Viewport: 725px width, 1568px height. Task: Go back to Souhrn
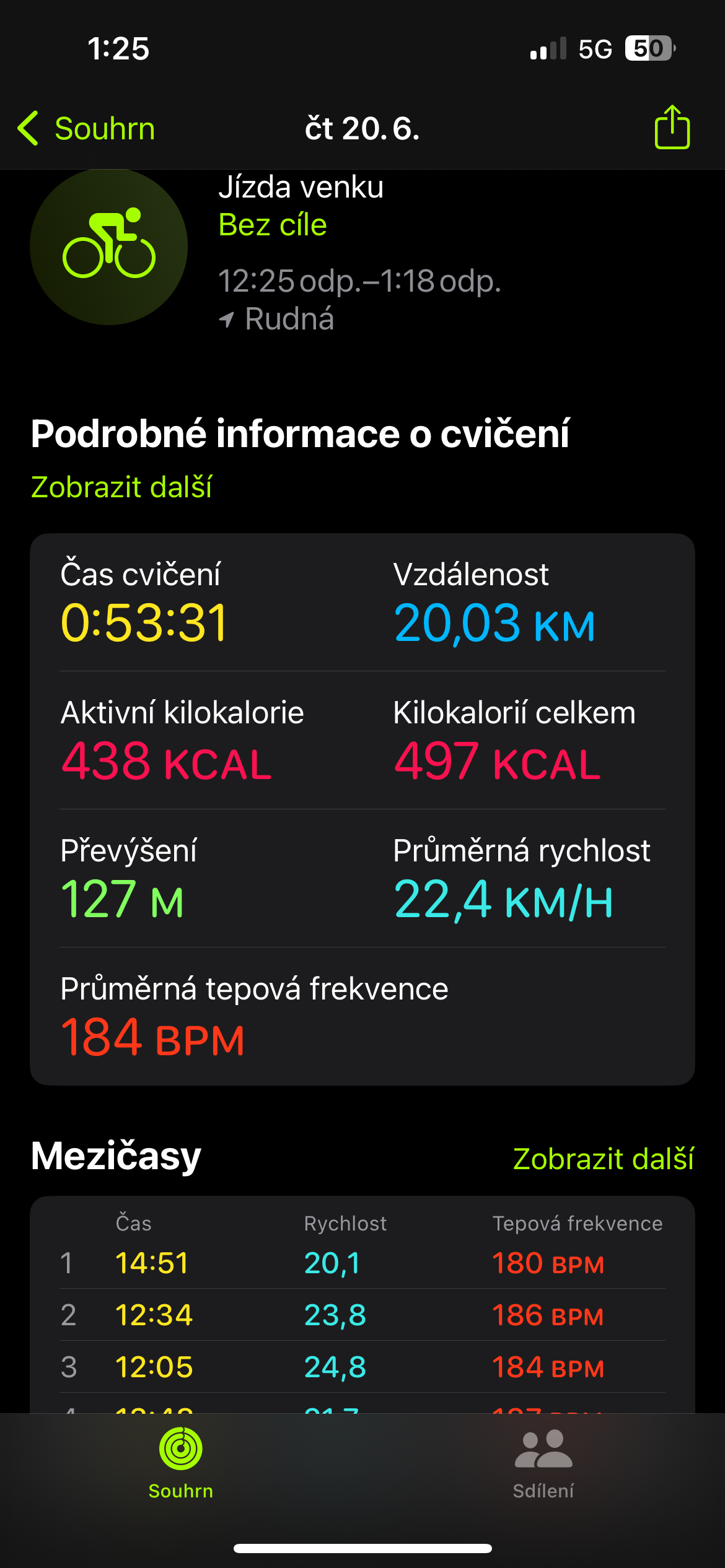pos(87,129)
